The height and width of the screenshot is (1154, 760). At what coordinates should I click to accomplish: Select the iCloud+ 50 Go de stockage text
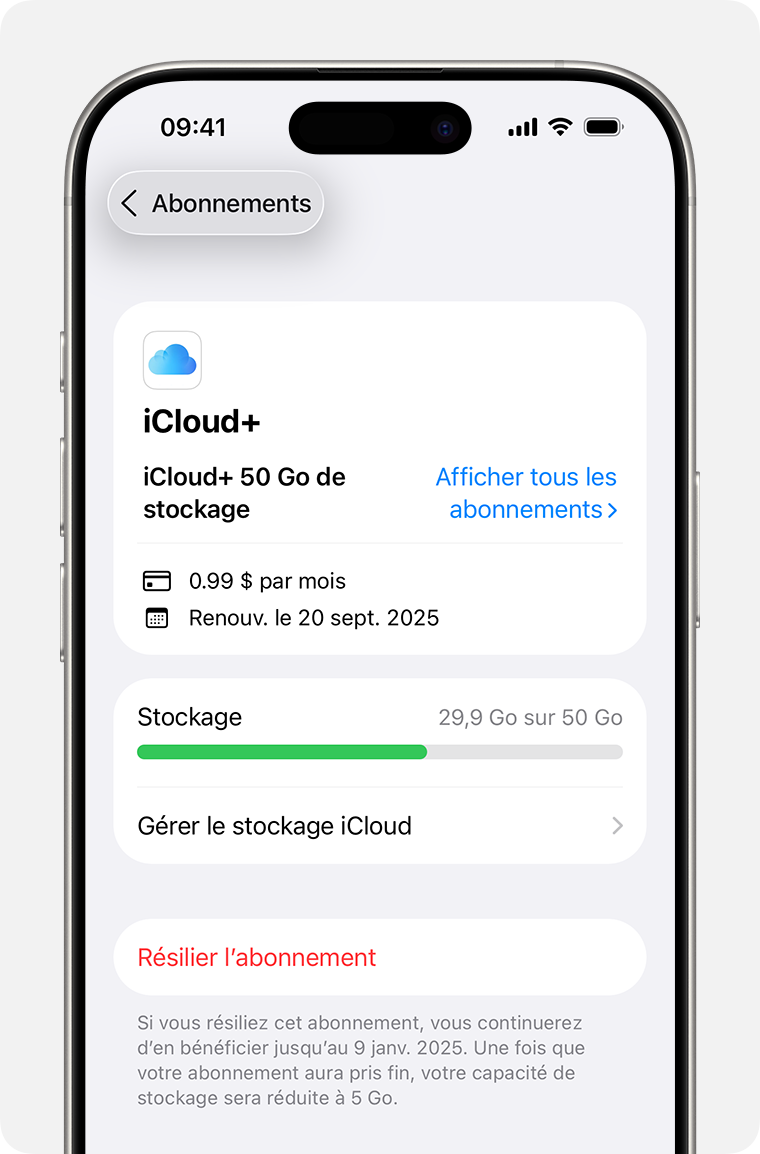pyautogui.click(x=244, y=493)
